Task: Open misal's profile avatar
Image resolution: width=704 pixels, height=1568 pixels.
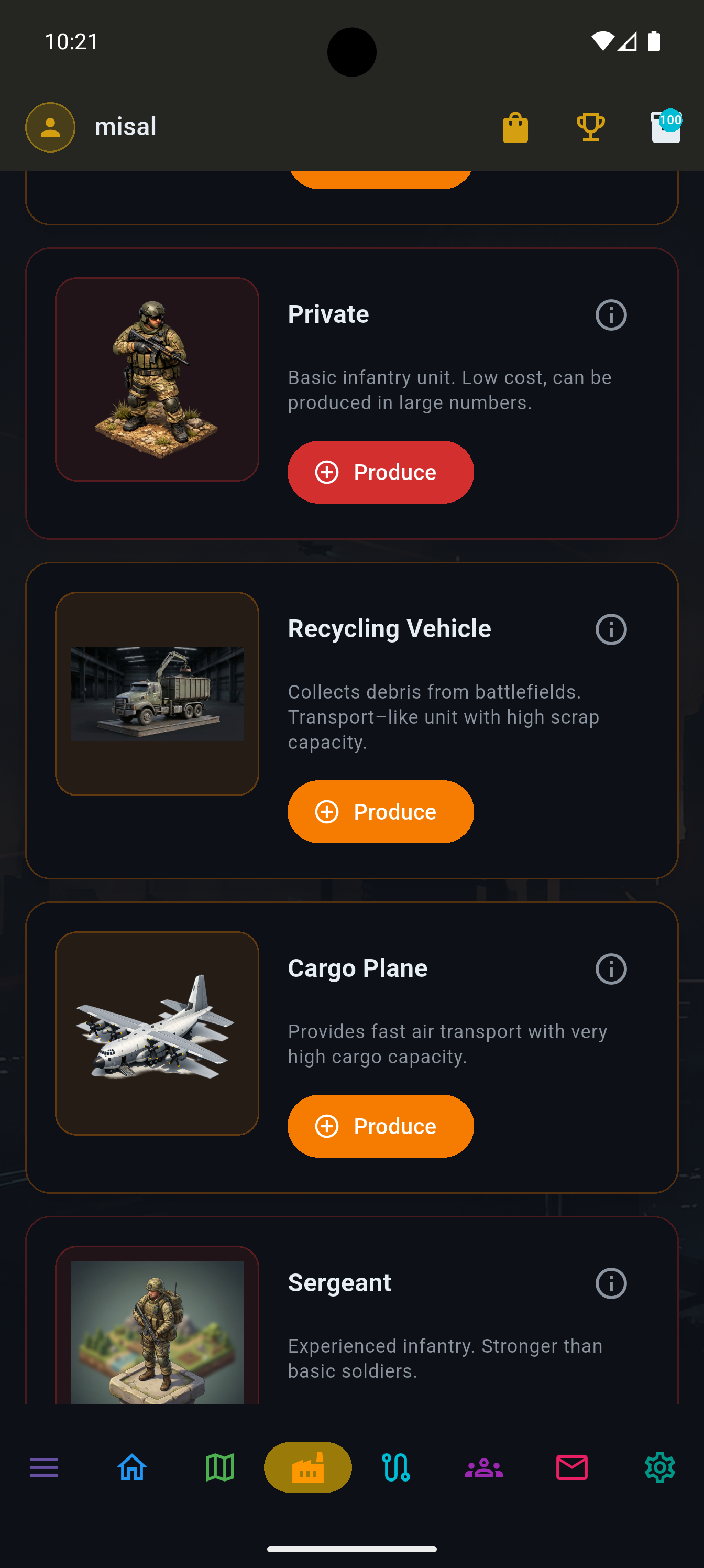Action: pos(50,127)
